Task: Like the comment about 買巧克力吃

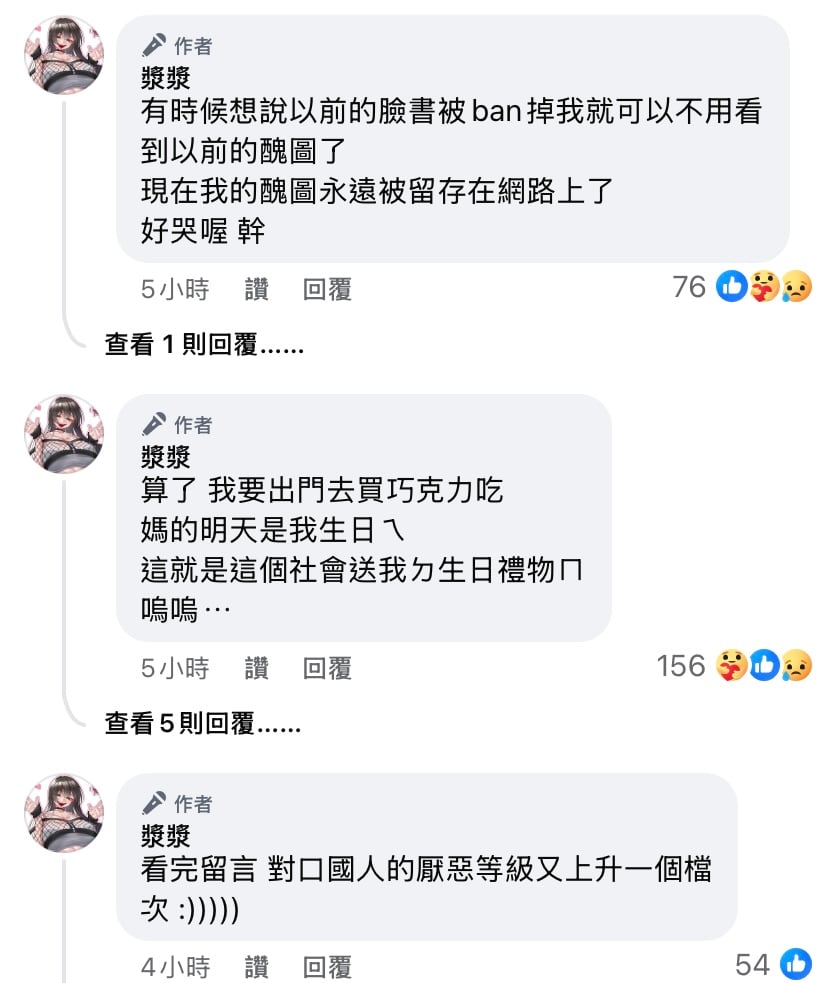Action: click(x=257, y=667)
